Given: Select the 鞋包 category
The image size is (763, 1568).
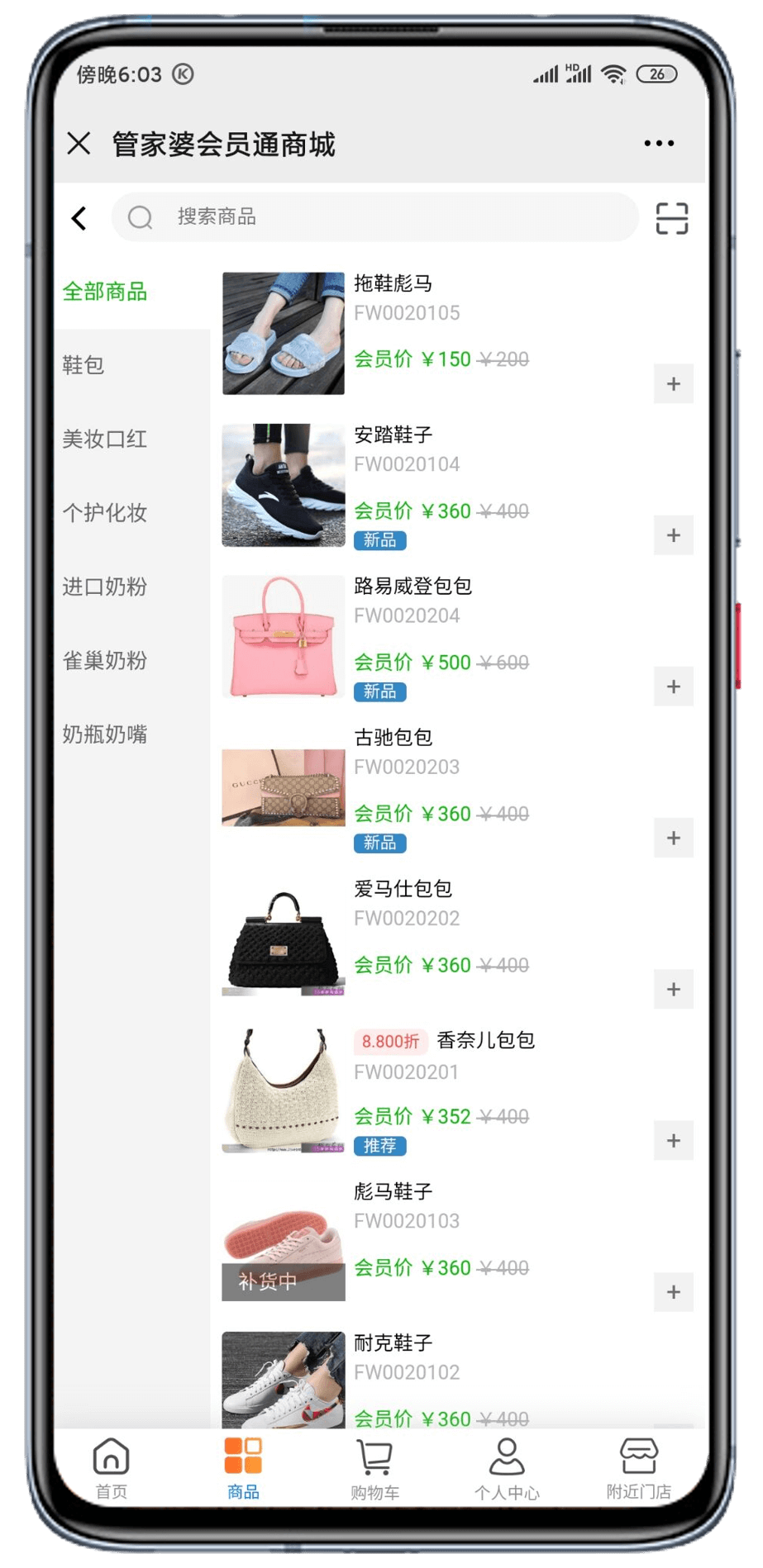Looking at the screenshot, I should [x=83, y=365].
